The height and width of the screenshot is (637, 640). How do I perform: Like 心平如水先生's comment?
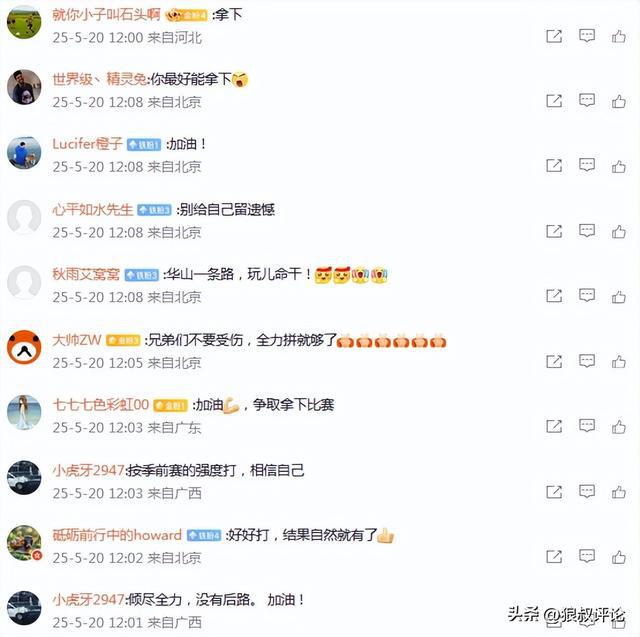click(621, 232)
